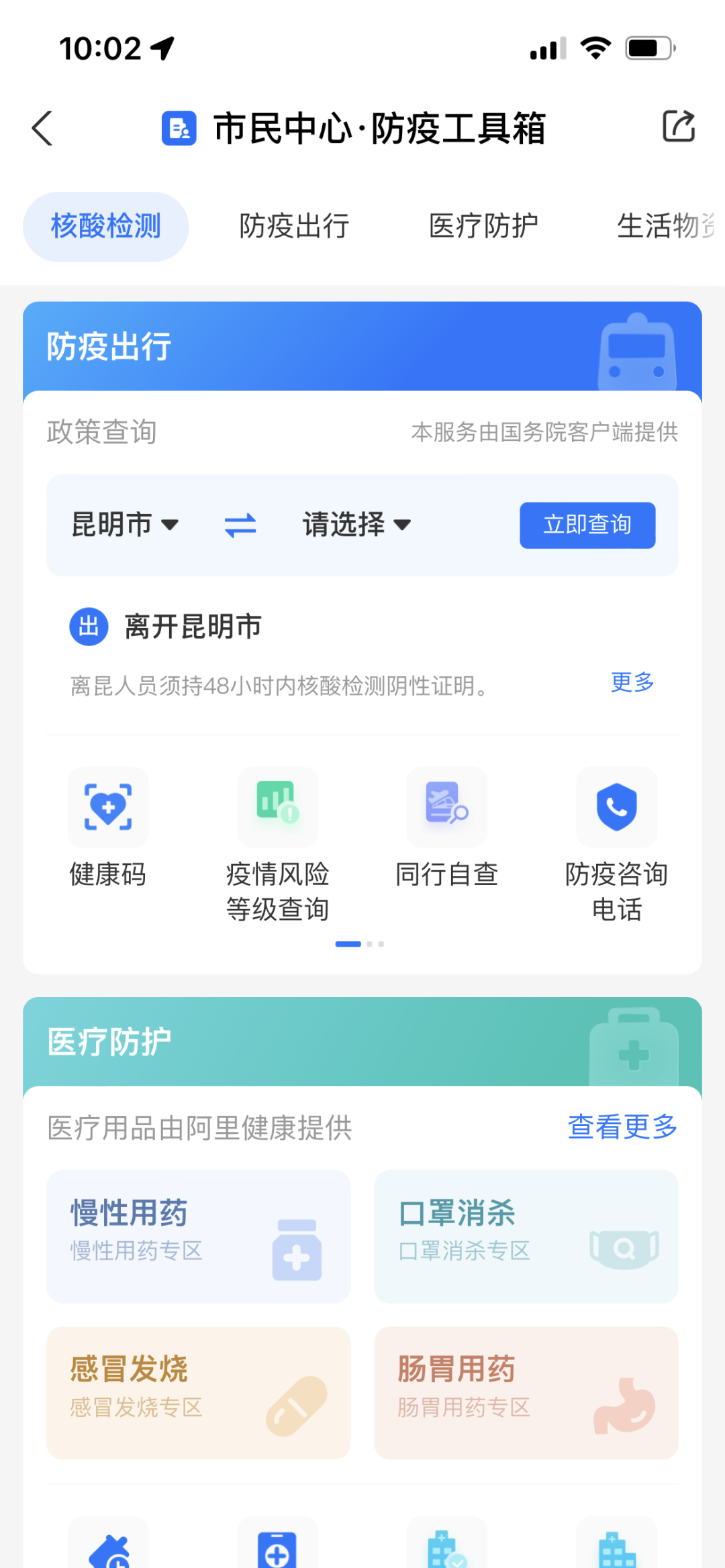725x1568 pixels.
Task: Open 防疫咨询电话
Action: pyautogui.click(x=617, y=845)
